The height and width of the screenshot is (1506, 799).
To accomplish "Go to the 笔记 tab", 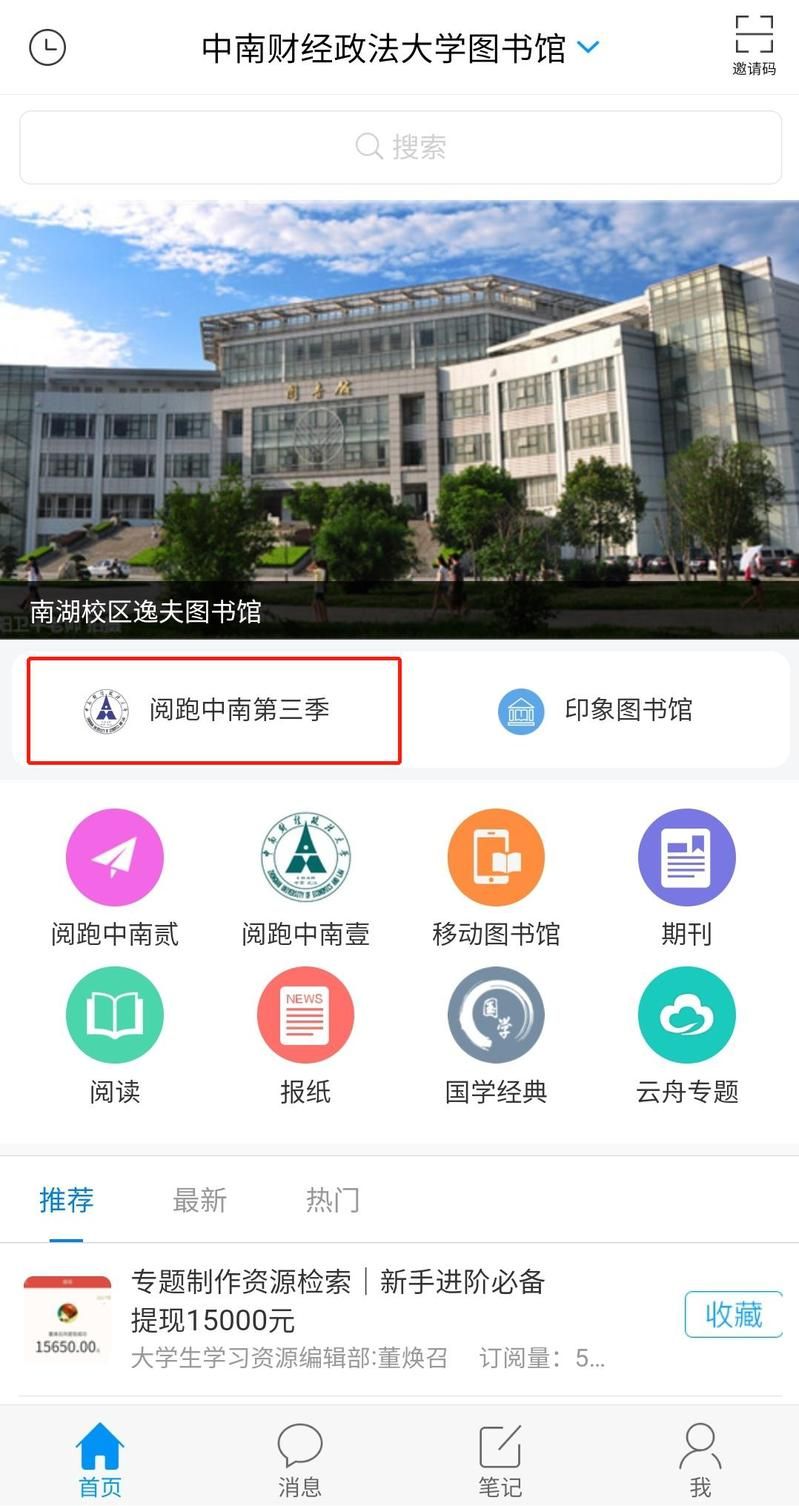I will (500, 1460).
